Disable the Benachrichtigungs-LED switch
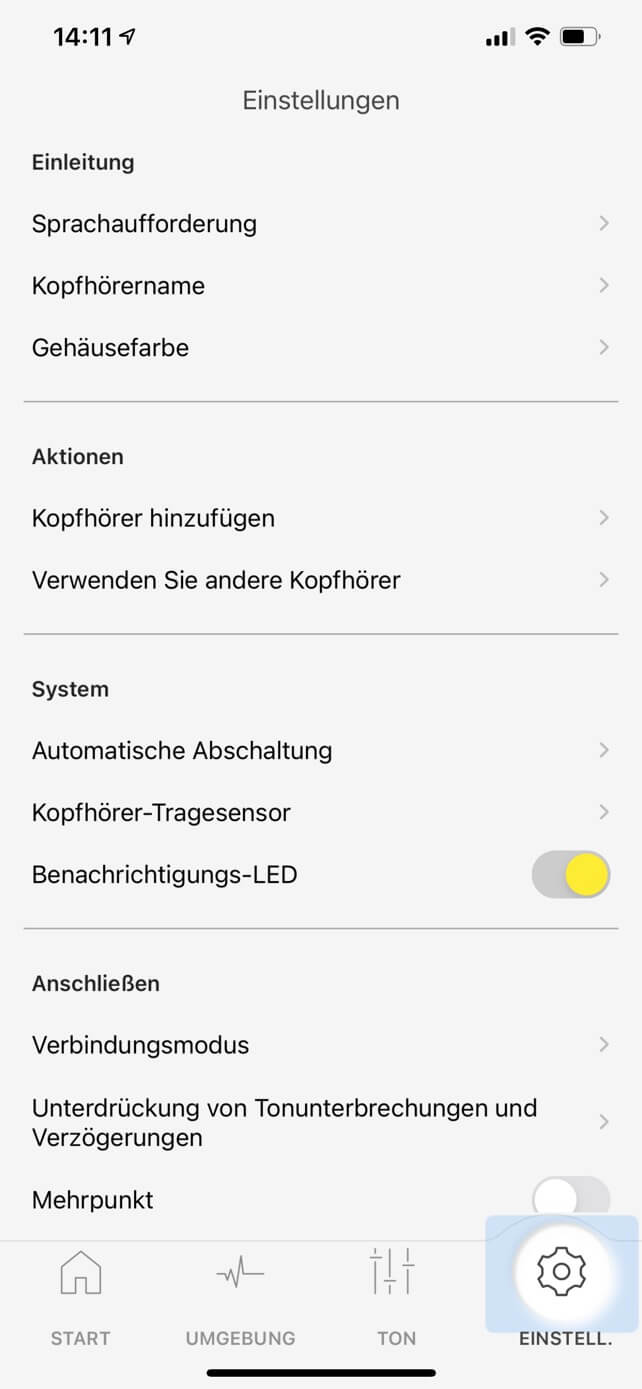The image size is (642, 1389). (570, 875)
